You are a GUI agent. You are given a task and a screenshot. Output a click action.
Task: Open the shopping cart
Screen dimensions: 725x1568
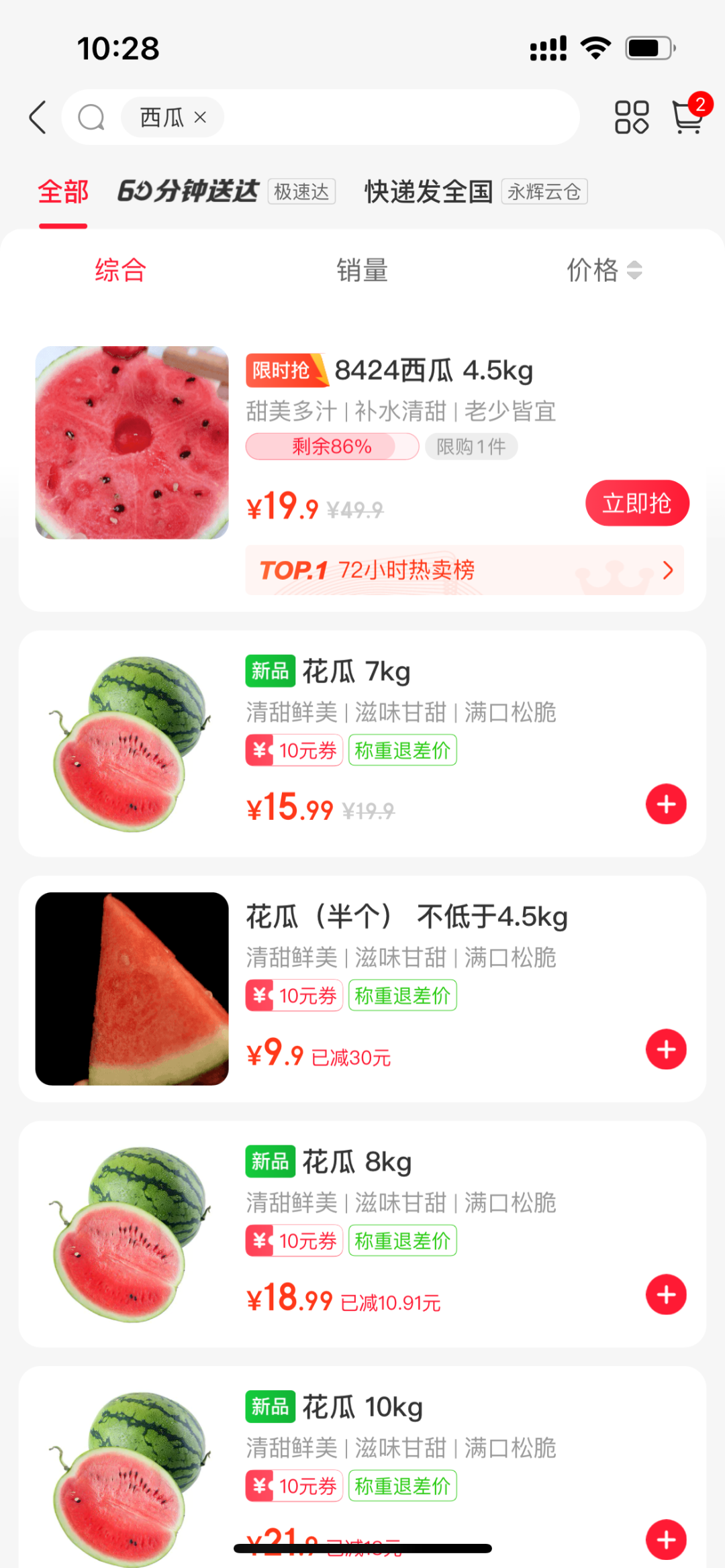(688, 116)
